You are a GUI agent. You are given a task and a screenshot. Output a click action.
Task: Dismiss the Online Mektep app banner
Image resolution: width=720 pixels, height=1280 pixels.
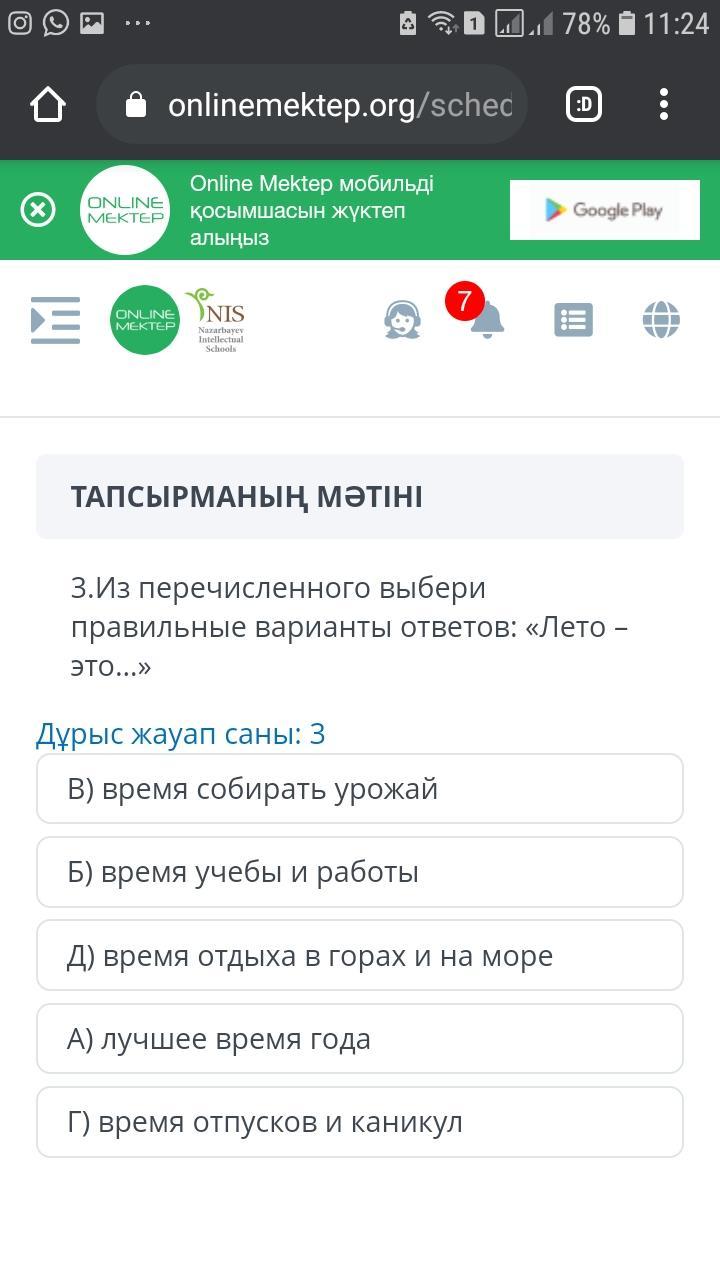38,210
